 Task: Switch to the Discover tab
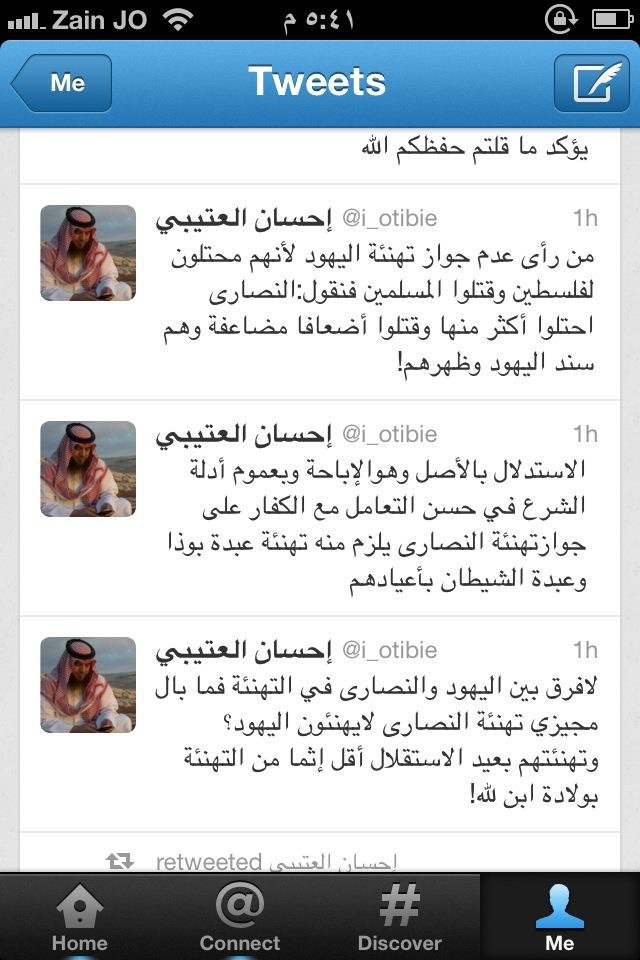[400, 918]
